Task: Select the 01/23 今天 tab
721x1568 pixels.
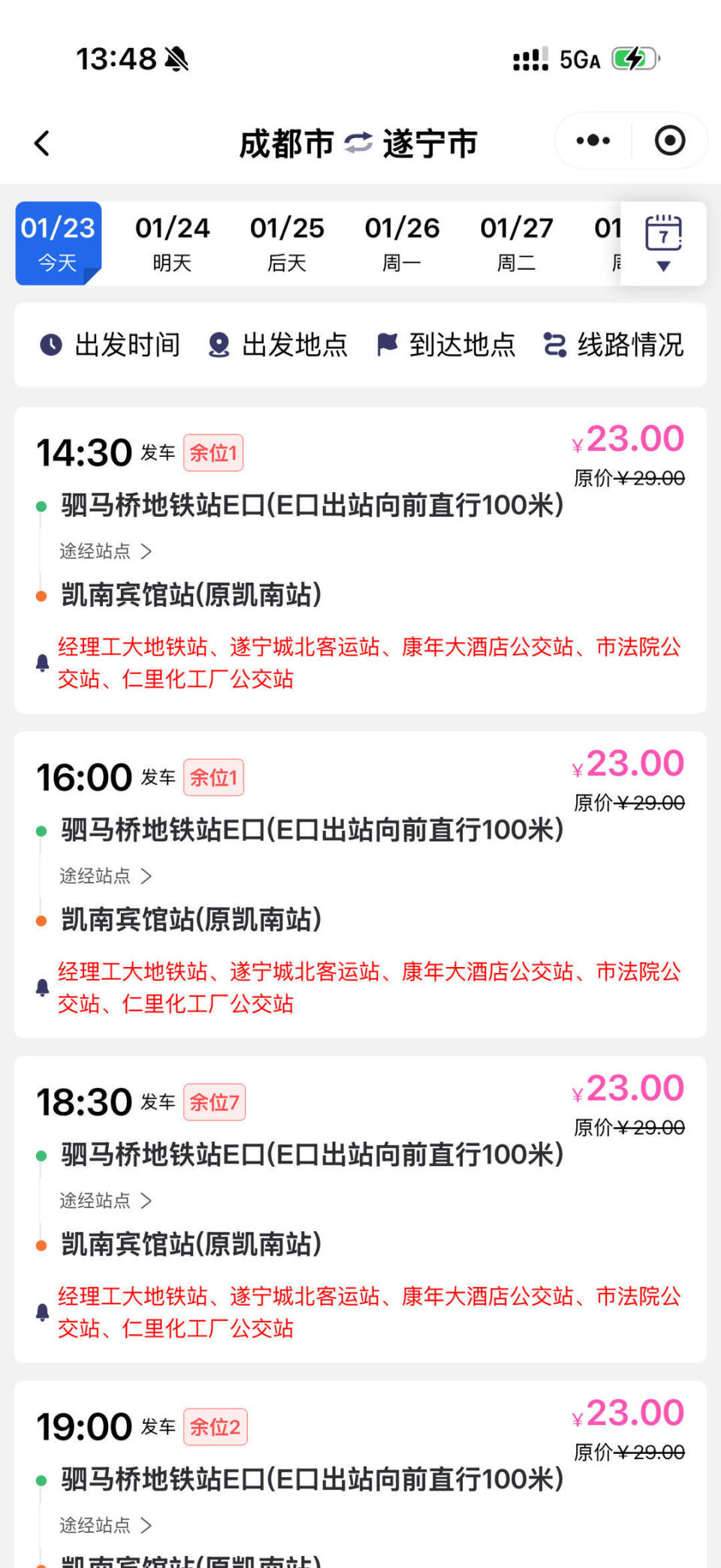Action: click(57, 242)
